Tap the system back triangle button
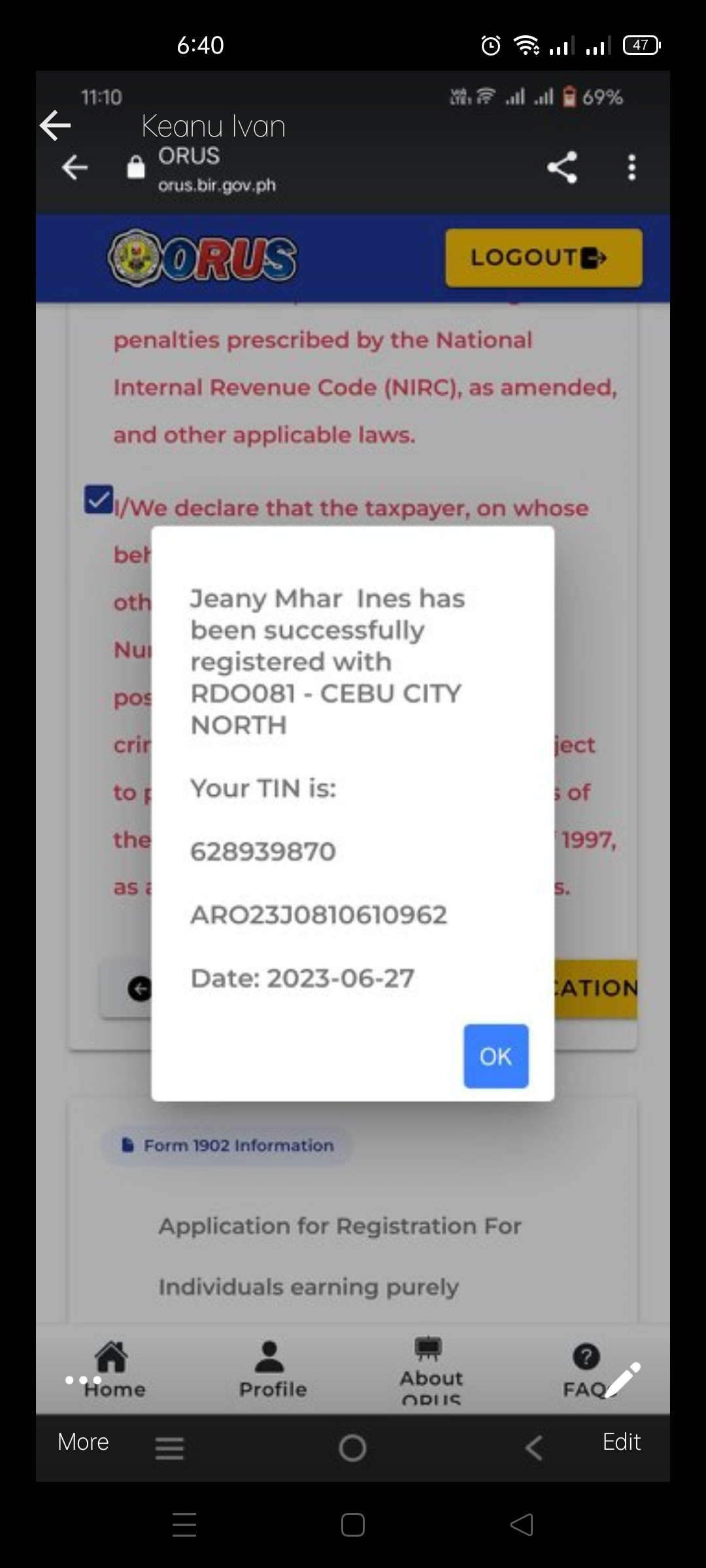 [x=522, y=1525]
